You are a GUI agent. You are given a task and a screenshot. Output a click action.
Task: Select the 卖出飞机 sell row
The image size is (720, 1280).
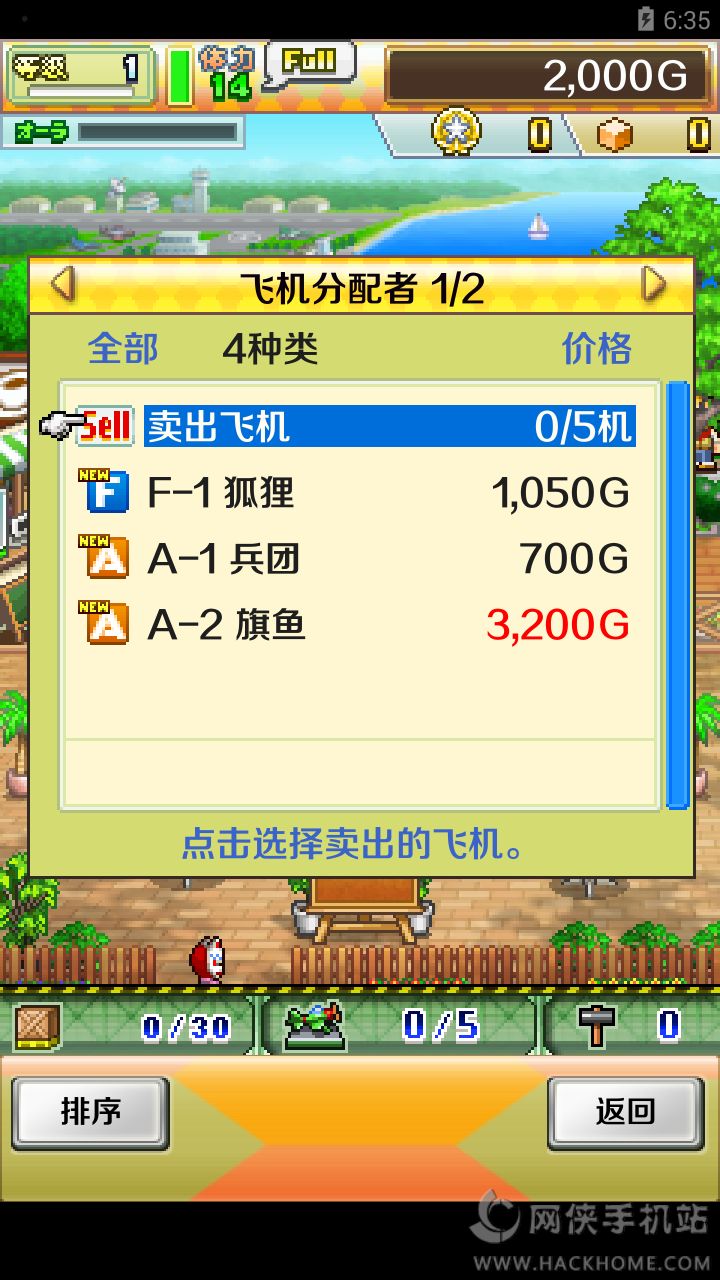pos(388,427)
